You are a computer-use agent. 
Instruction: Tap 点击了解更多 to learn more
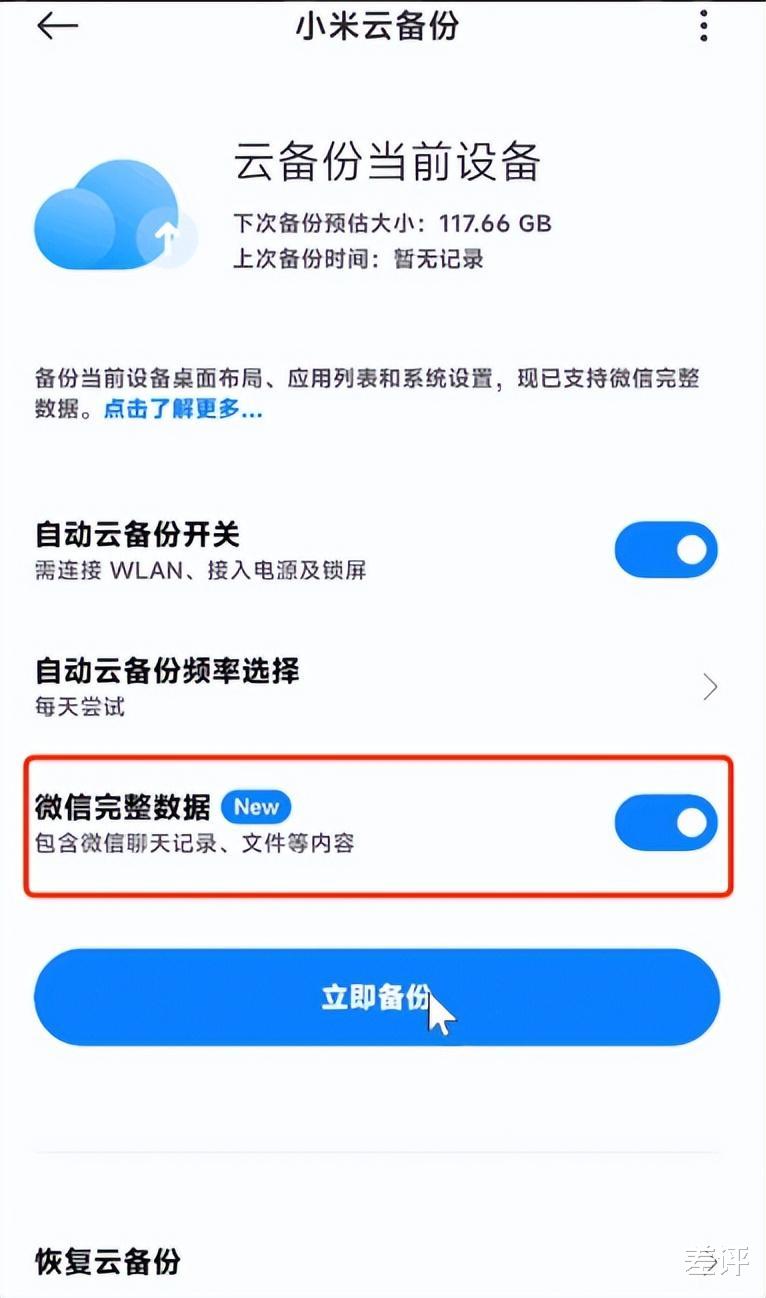pyautogui.click(x=182, y=410)
